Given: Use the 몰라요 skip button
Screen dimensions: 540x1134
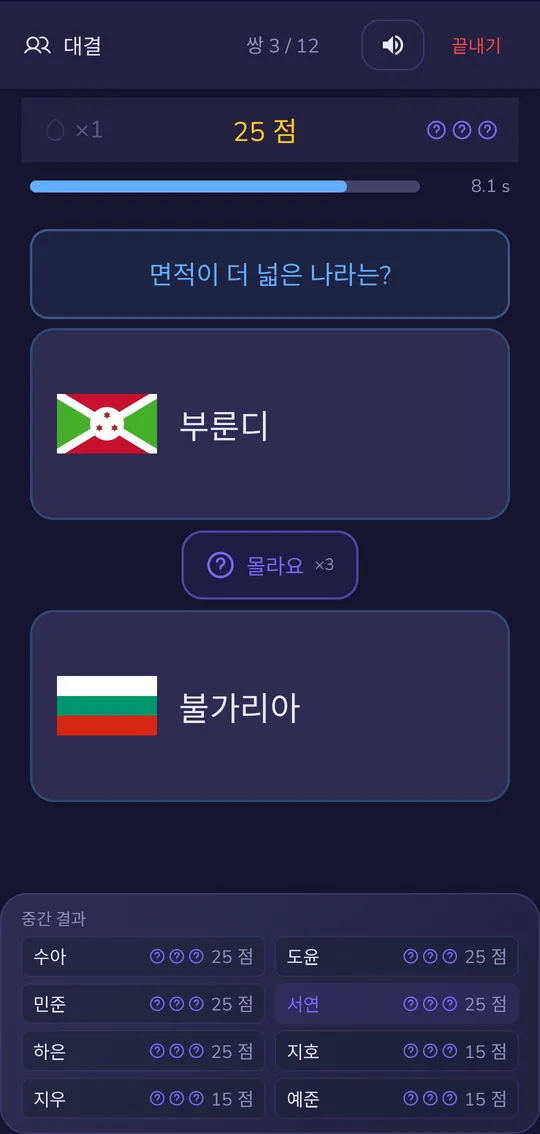Looking at the screenshot, I should [270, 565].
